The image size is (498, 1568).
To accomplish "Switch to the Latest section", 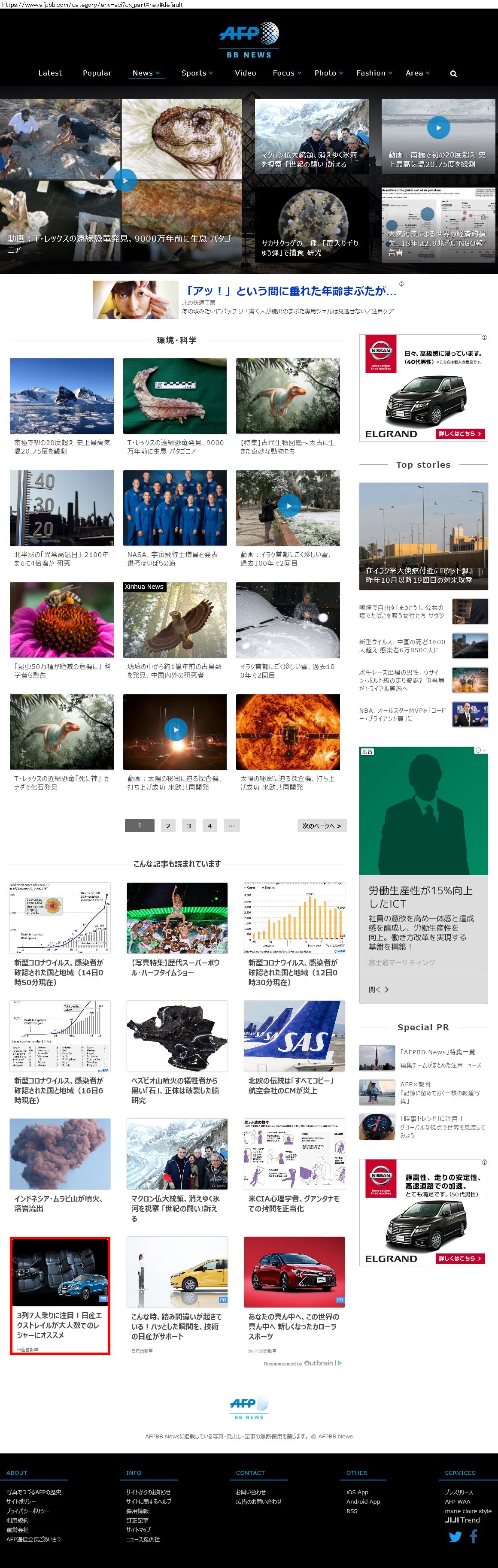I will point(50,73).
